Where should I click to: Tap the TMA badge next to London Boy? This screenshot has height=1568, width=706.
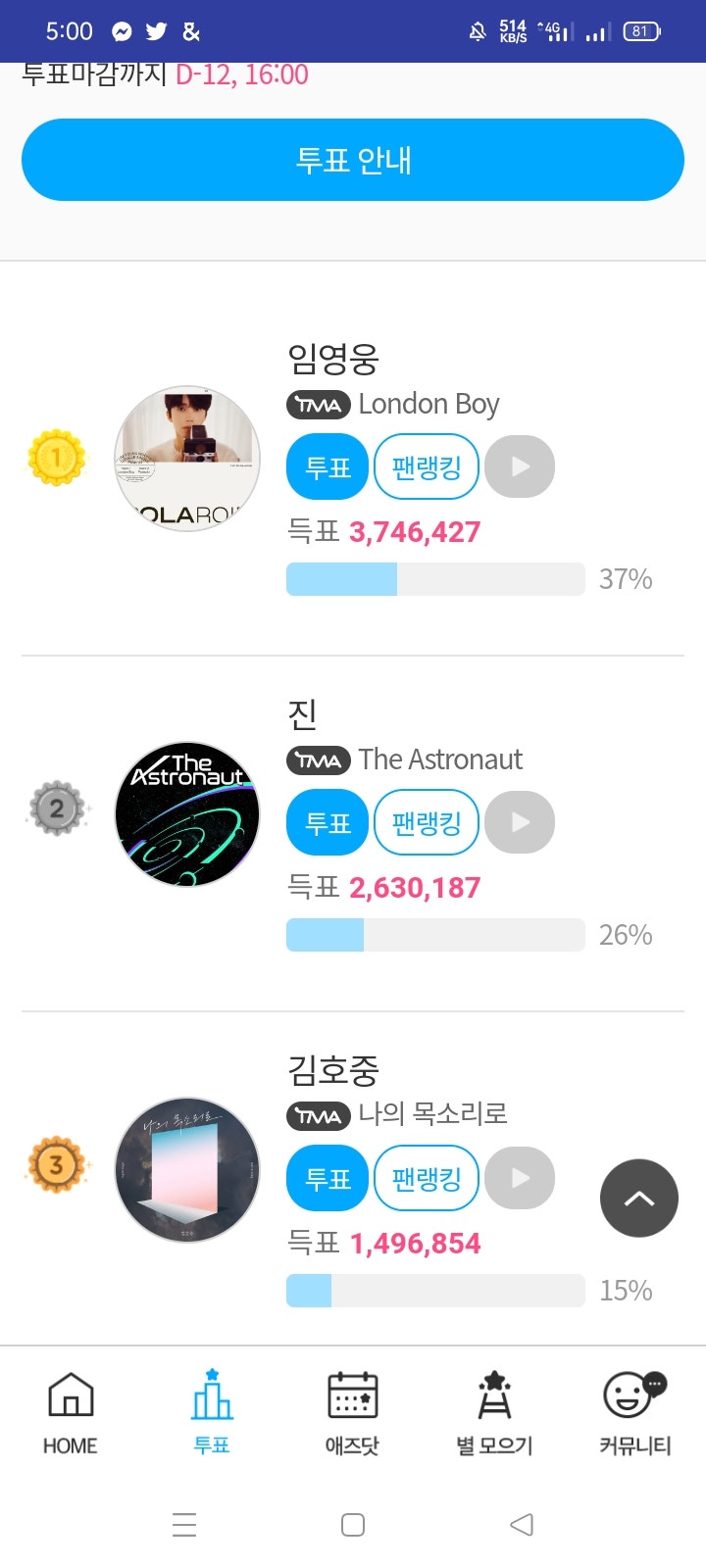click(316, 405)
